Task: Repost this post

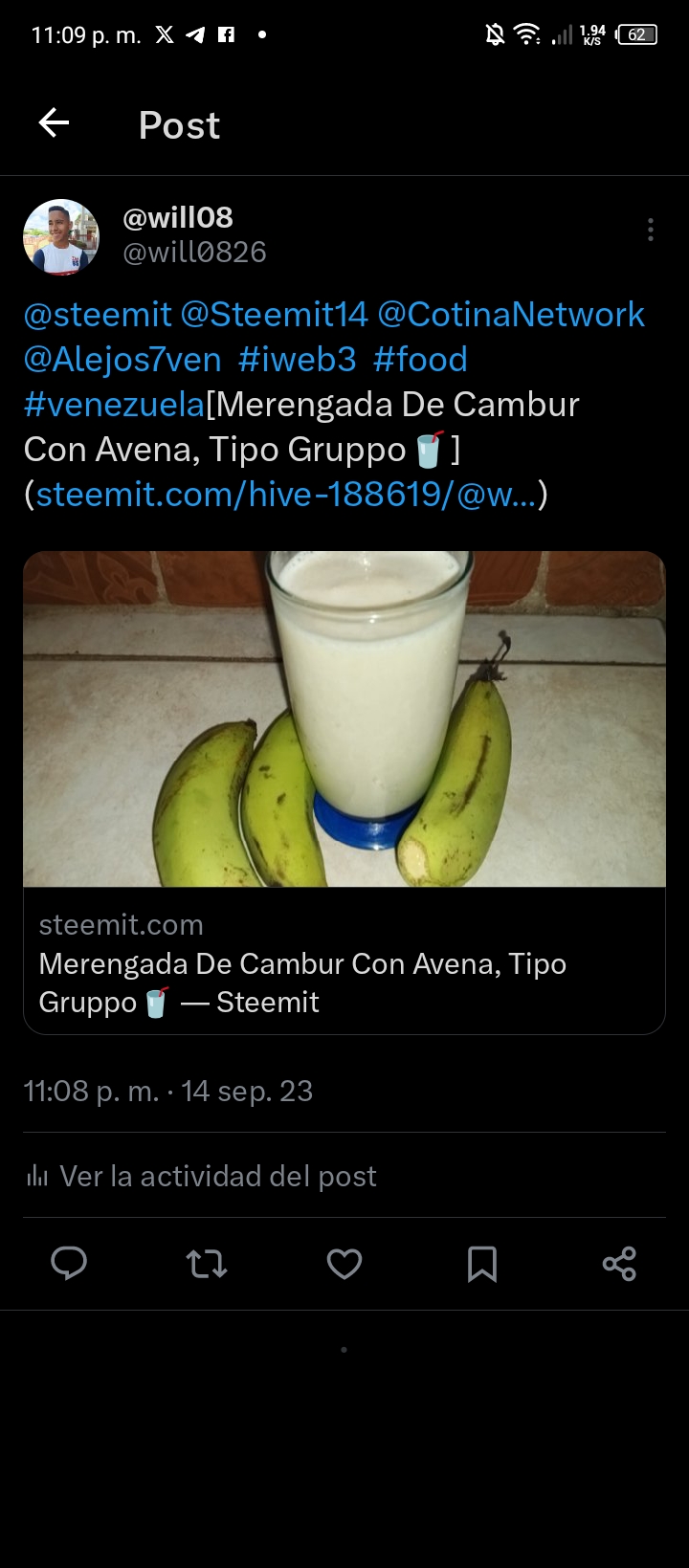Action: tap(207, 1264)
